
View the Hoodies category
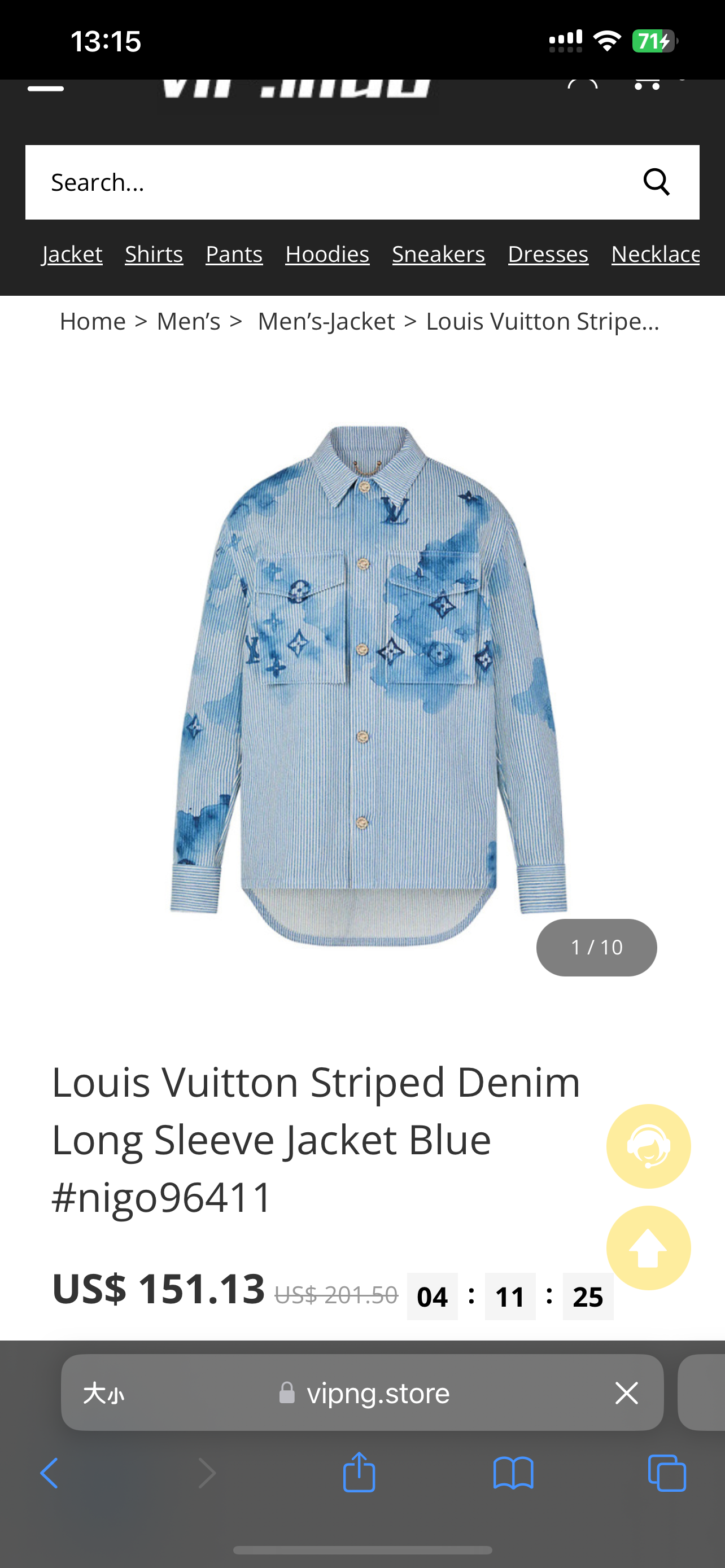327,254
